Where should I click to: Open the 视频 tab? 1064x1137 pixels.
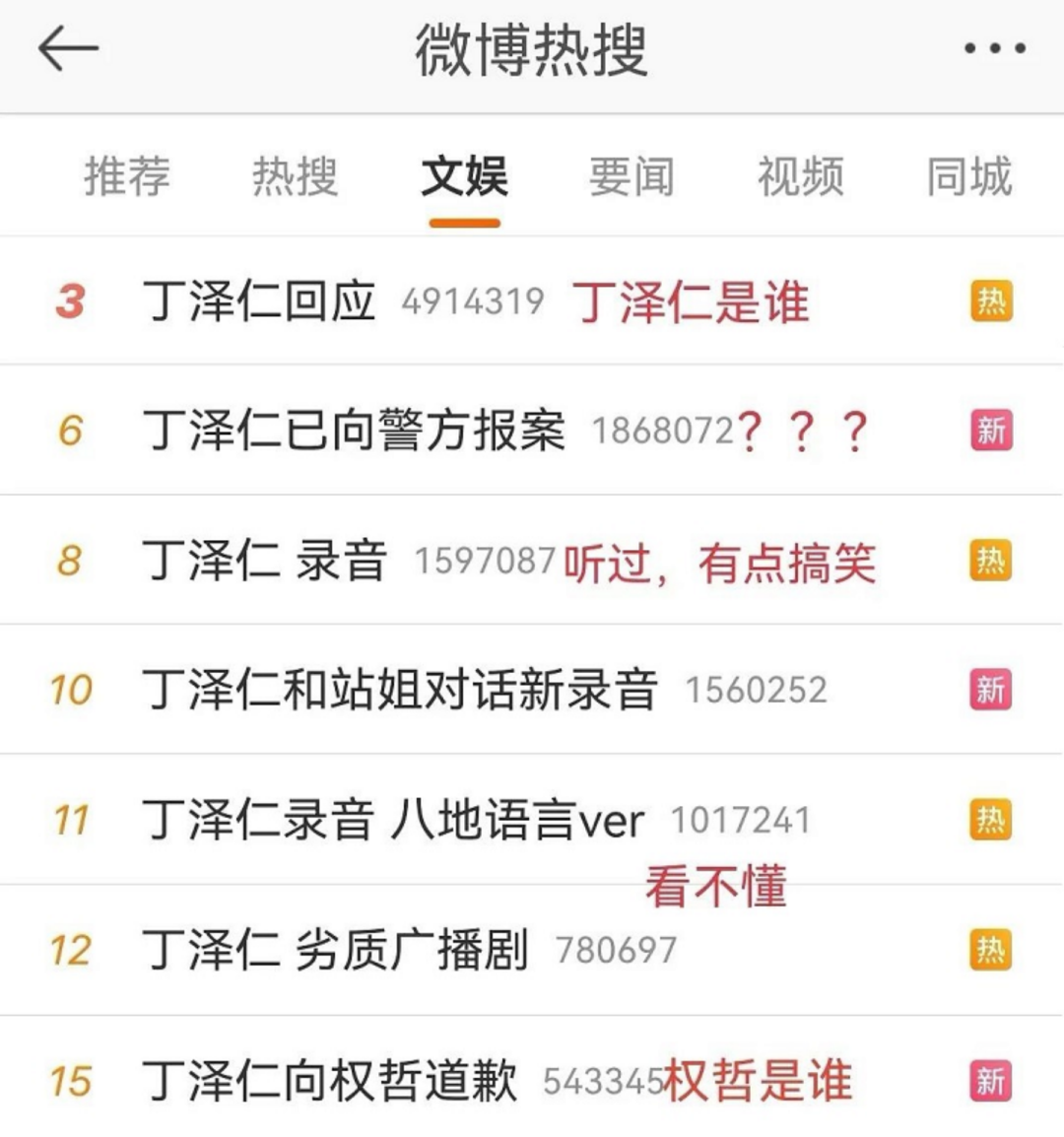tap(800, 177)
